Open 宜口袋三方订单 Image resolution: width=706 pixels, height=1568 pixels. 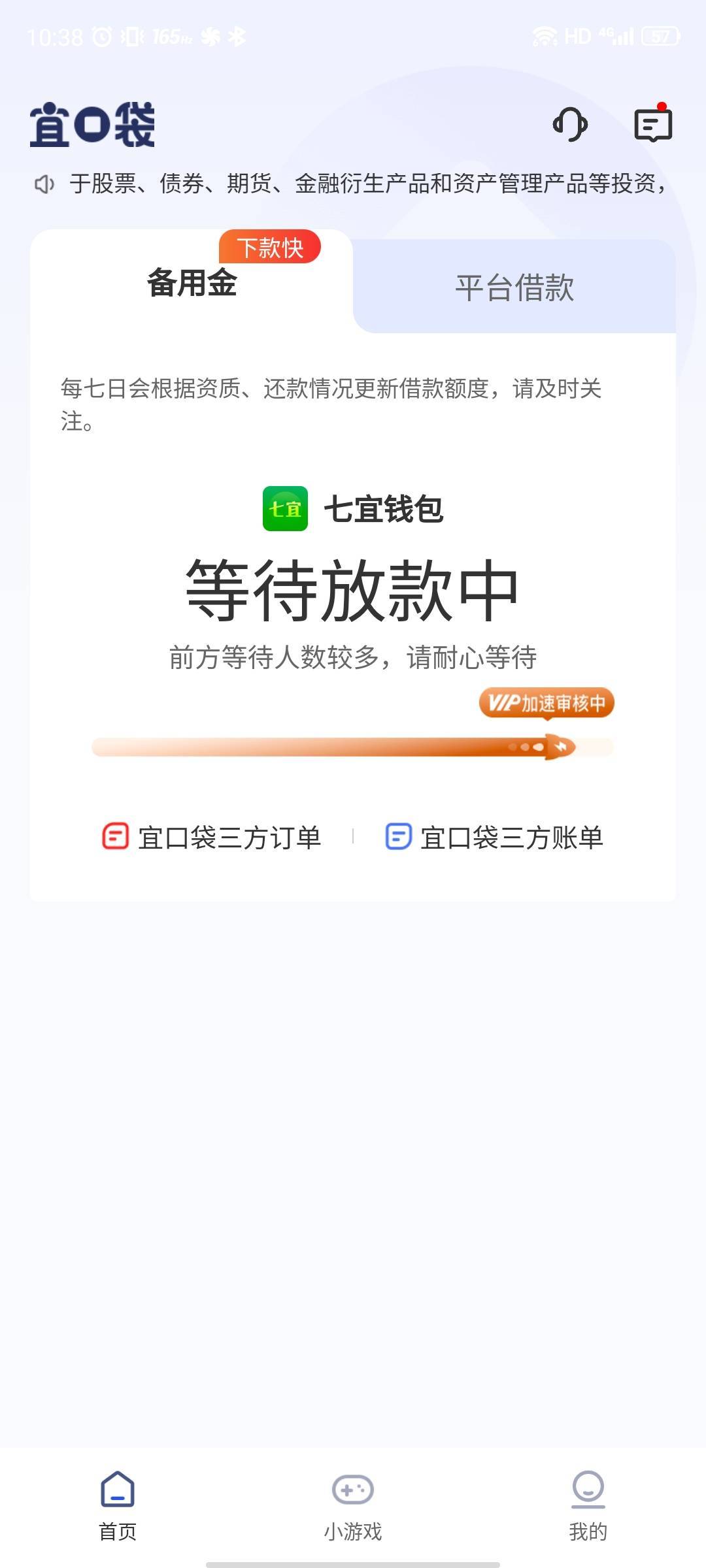point(211,837)
